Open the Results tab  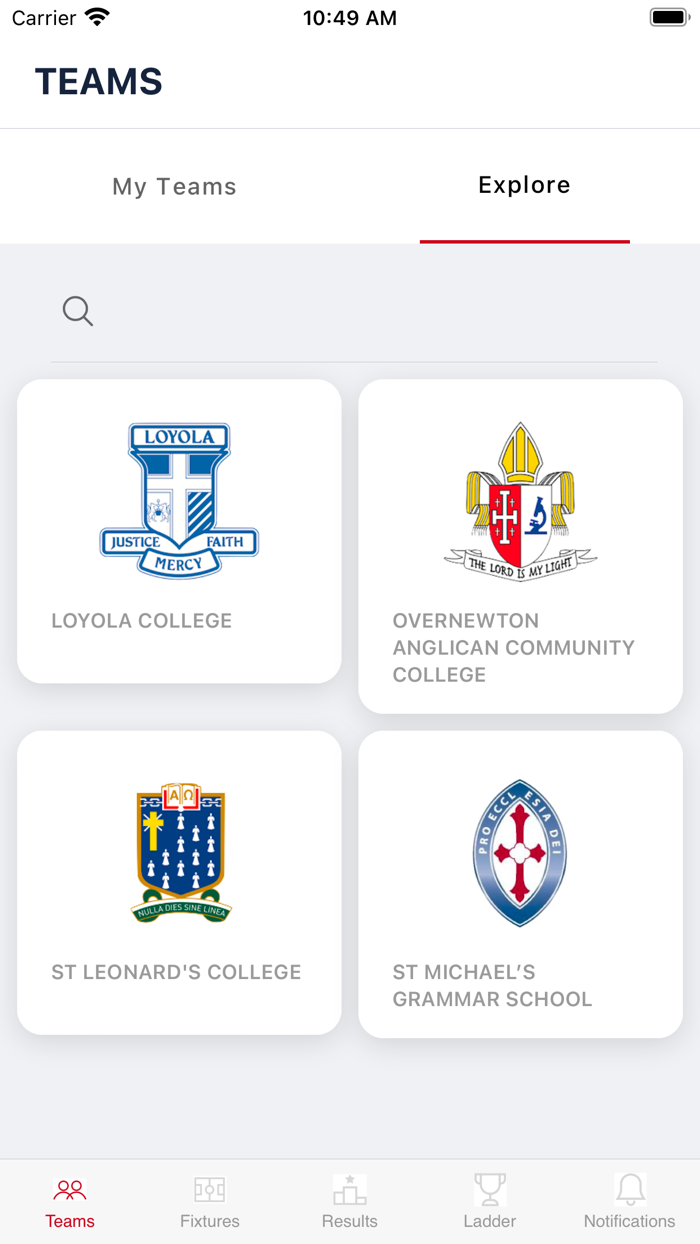tap(350, 1201)
